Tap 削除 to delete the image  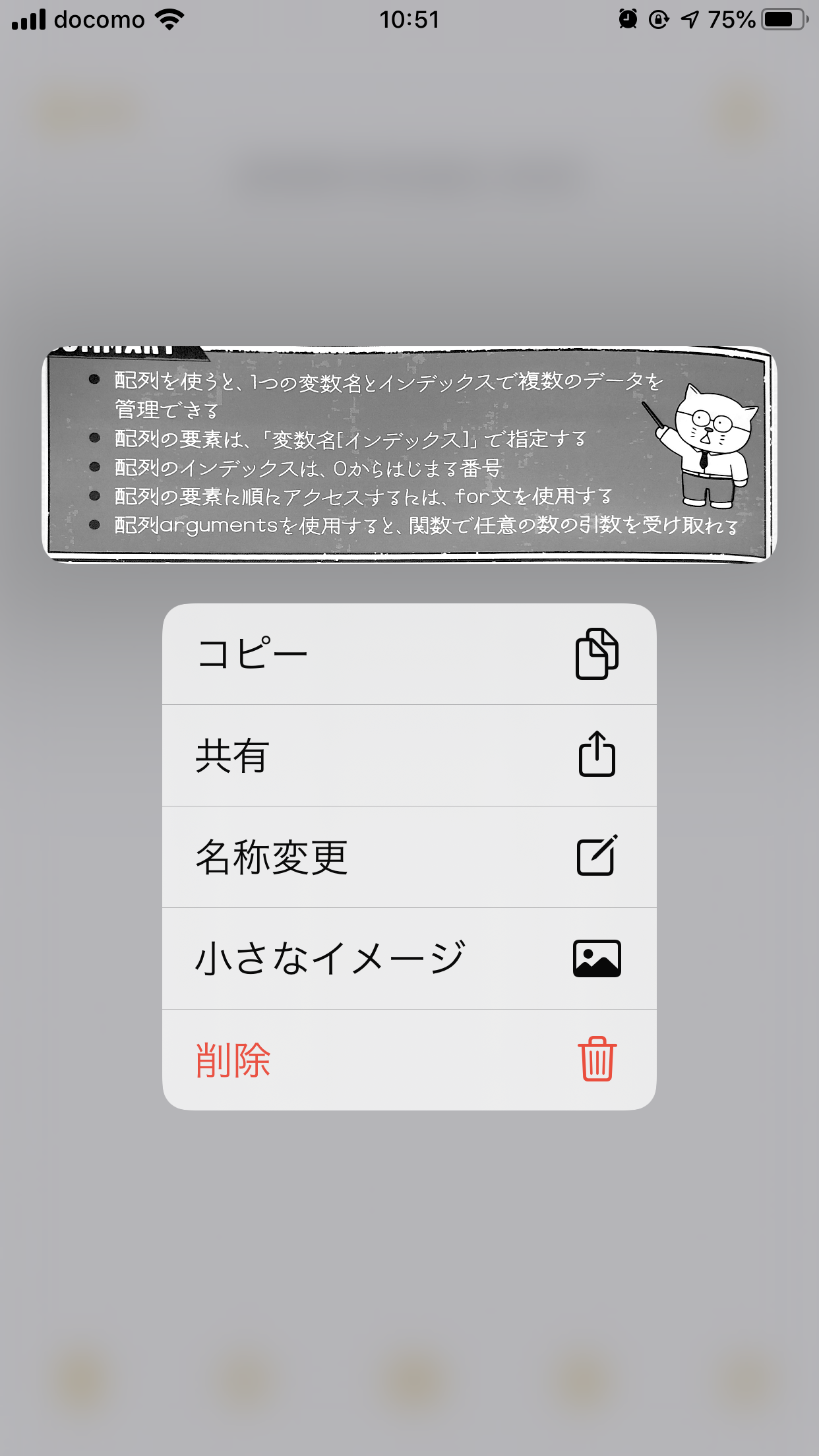409,1060
